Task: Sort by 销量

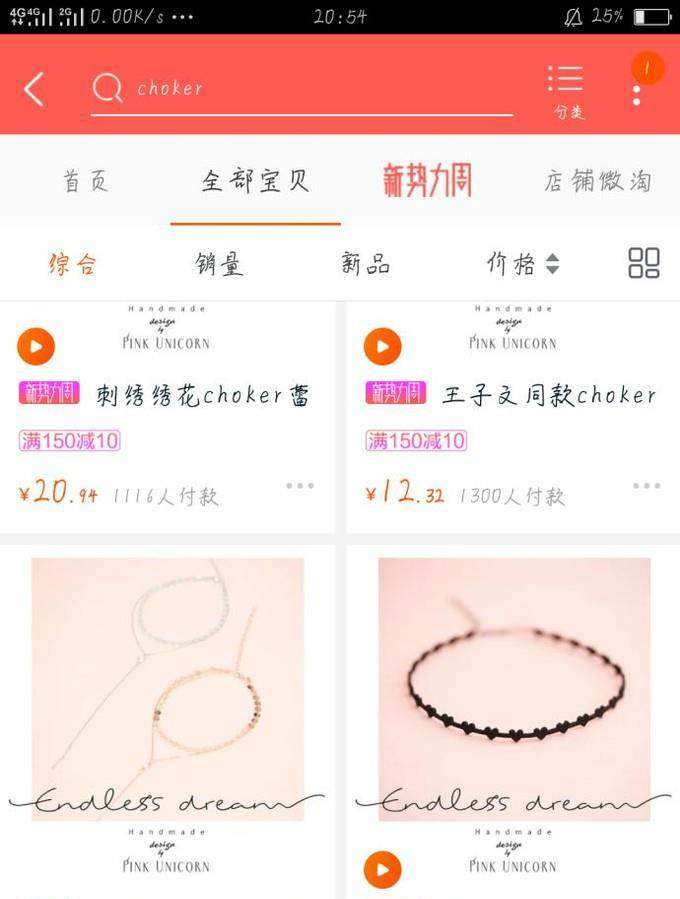Action: [219, 264]
